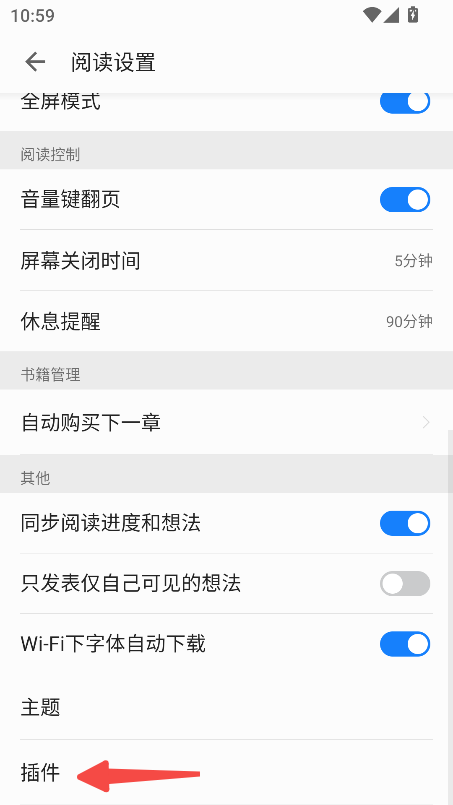453x805 pixels.
Task: Open the 插件 row
Action: (x=226, y=772)
